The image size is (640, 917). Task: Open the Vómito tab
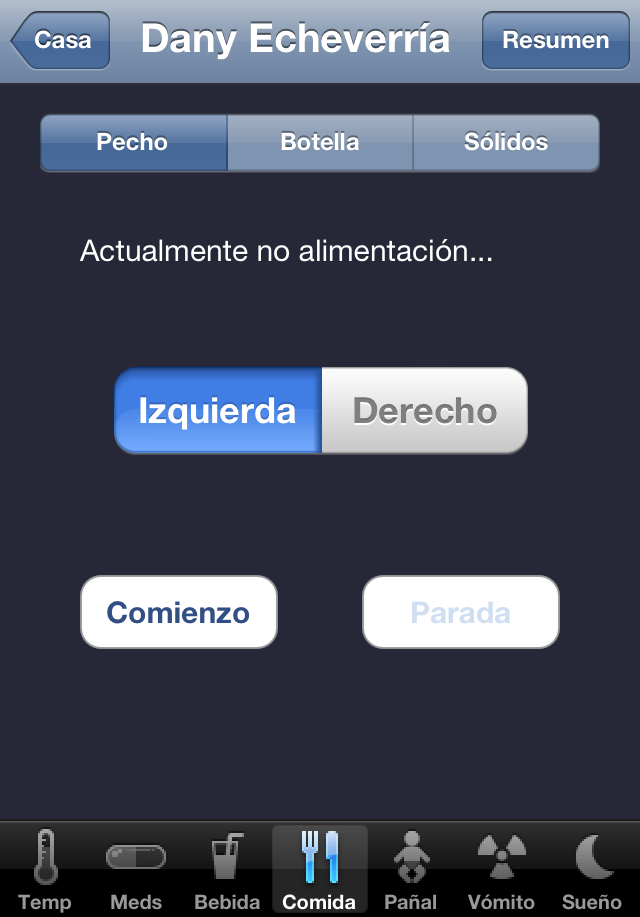tap(502, 870)
